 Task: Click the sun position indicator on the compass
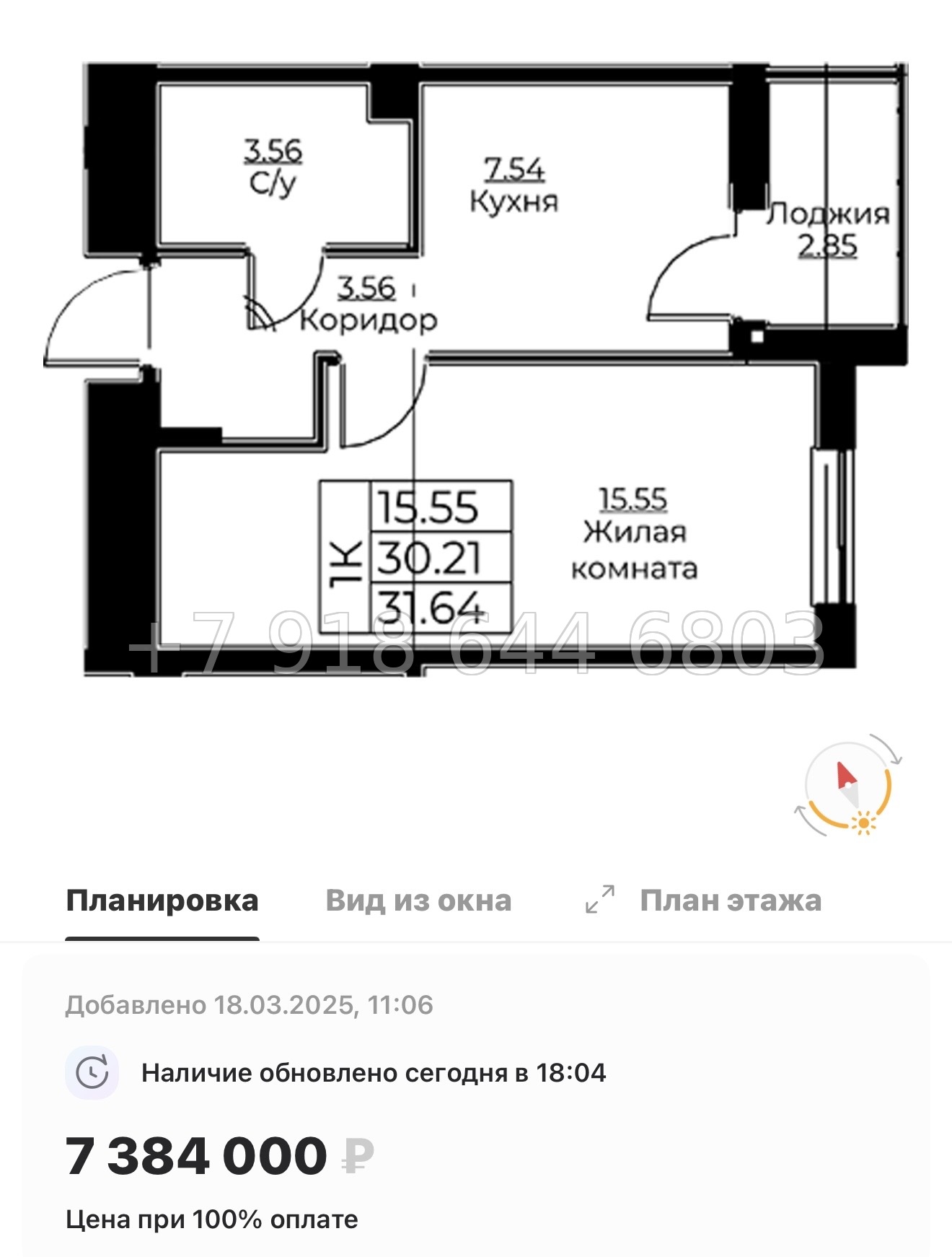coord(864,823)
